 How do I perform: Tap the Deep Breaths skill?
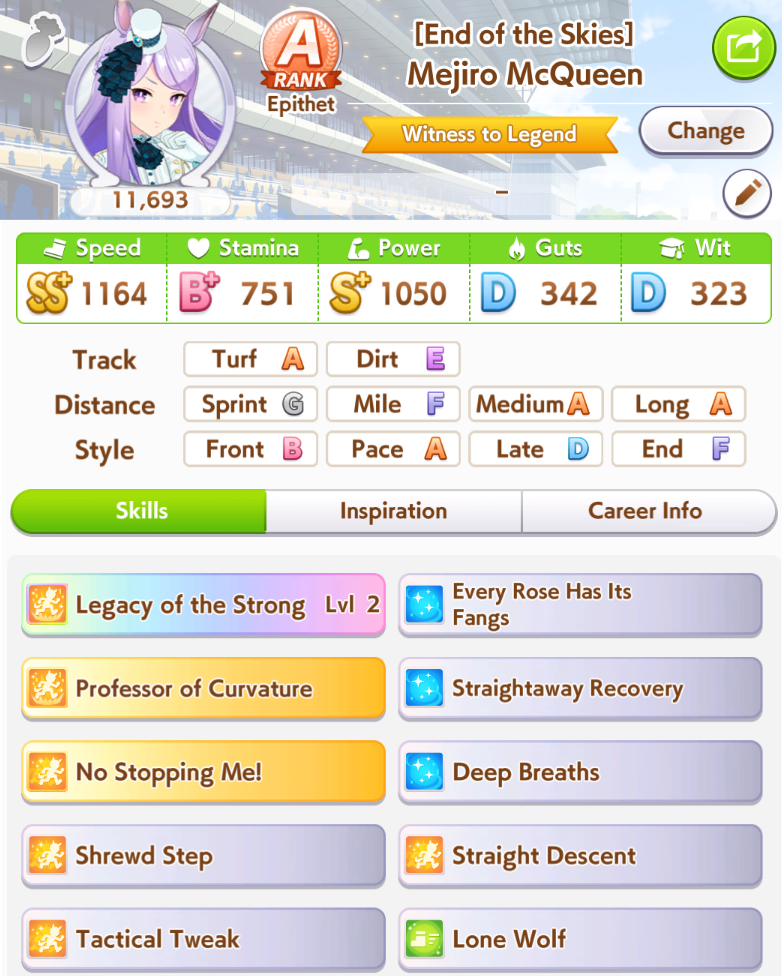(580, 772)
